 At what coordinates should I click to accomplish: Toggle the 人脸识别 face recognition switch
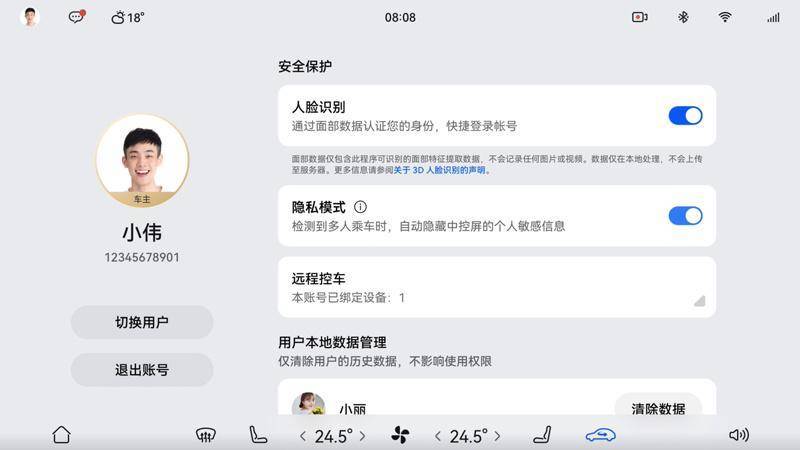point(685,116)
